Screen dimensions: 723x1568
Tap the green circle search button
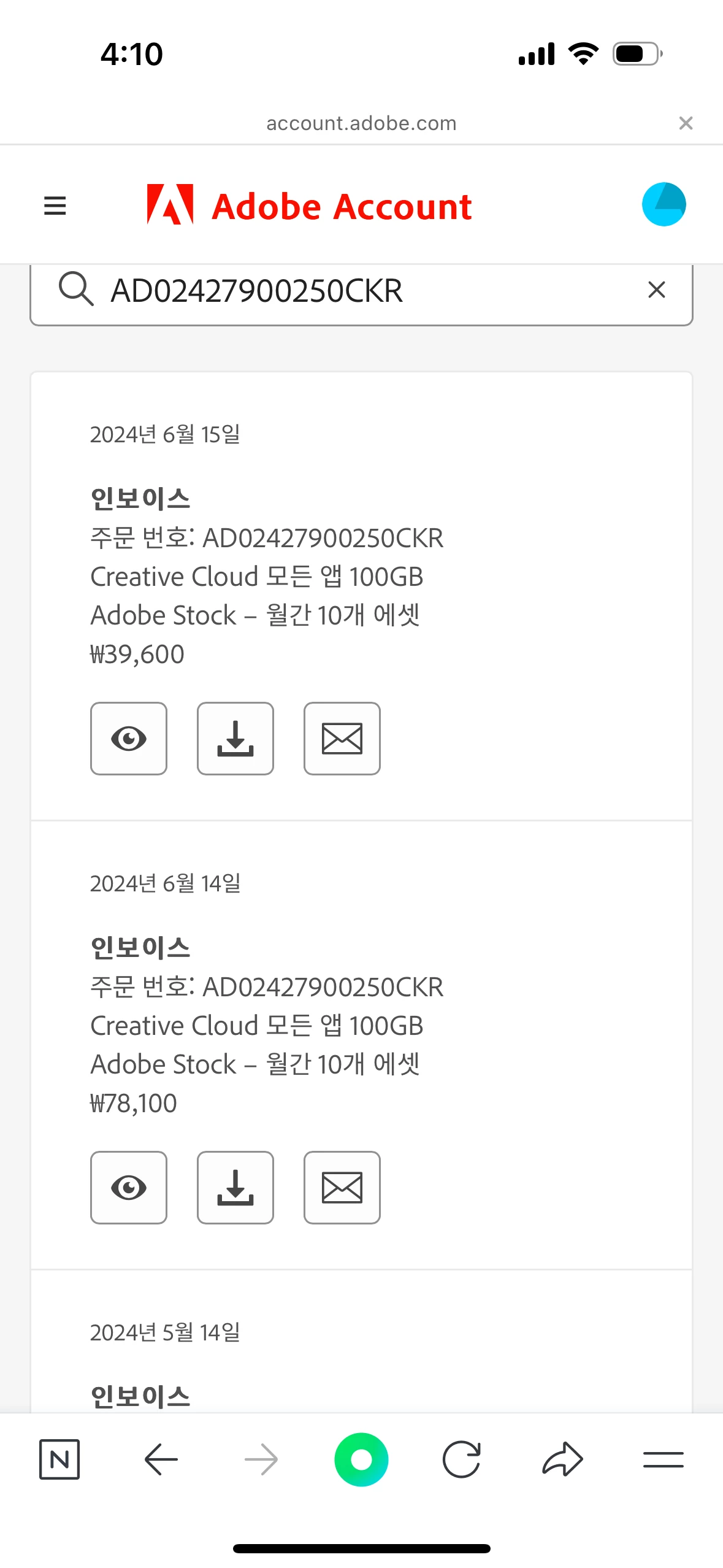pos(361,1459)
